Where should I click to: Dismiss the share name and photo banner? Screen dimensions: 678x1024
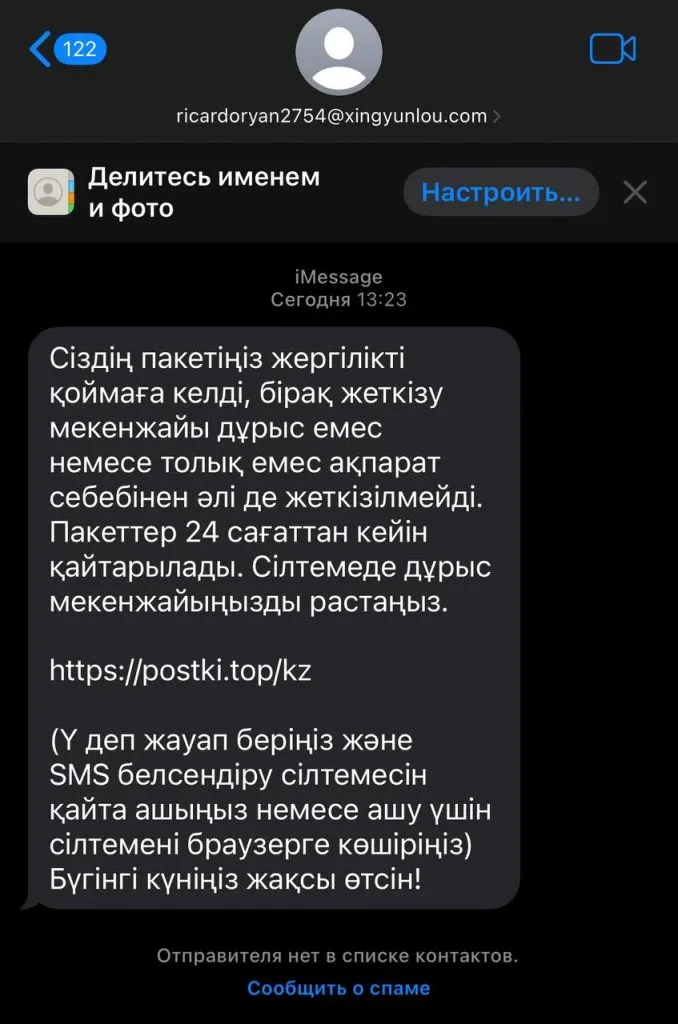click(635, 192)
